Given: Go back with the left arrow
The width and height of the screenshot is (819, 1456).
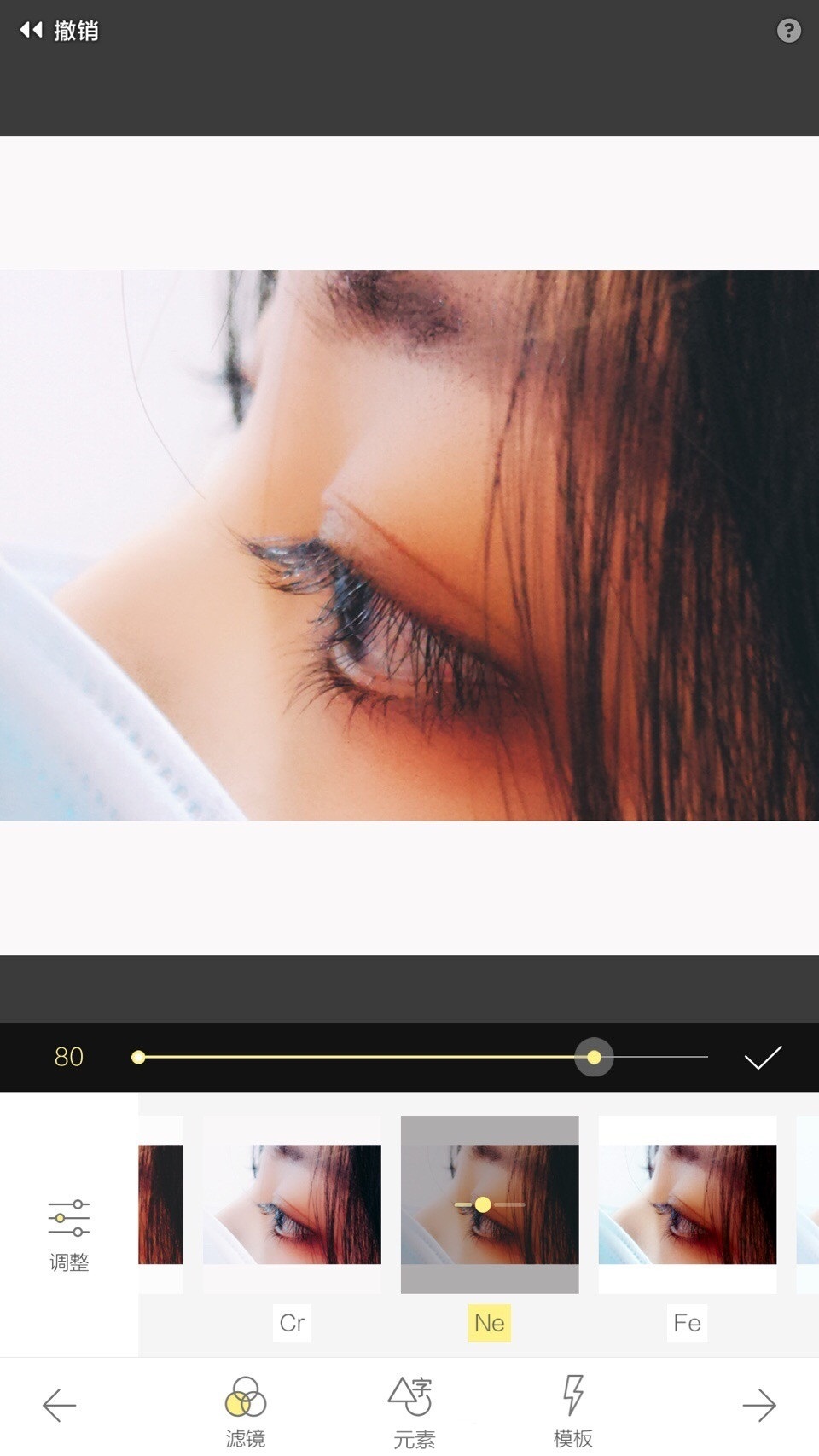Looking at the screenshot, I should (x=60, y=1405).
